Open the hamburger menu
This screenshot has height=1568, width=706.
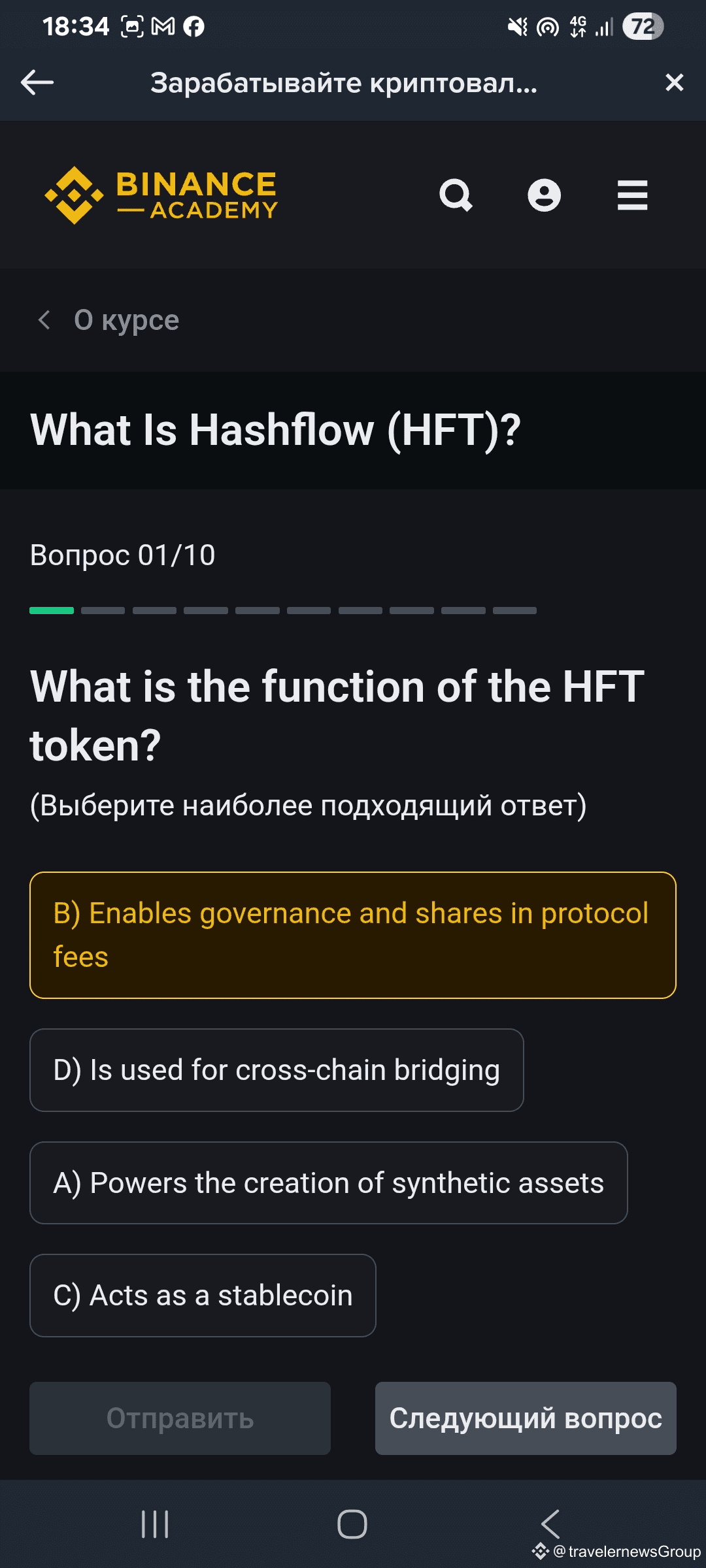click(x=632, y=195)
